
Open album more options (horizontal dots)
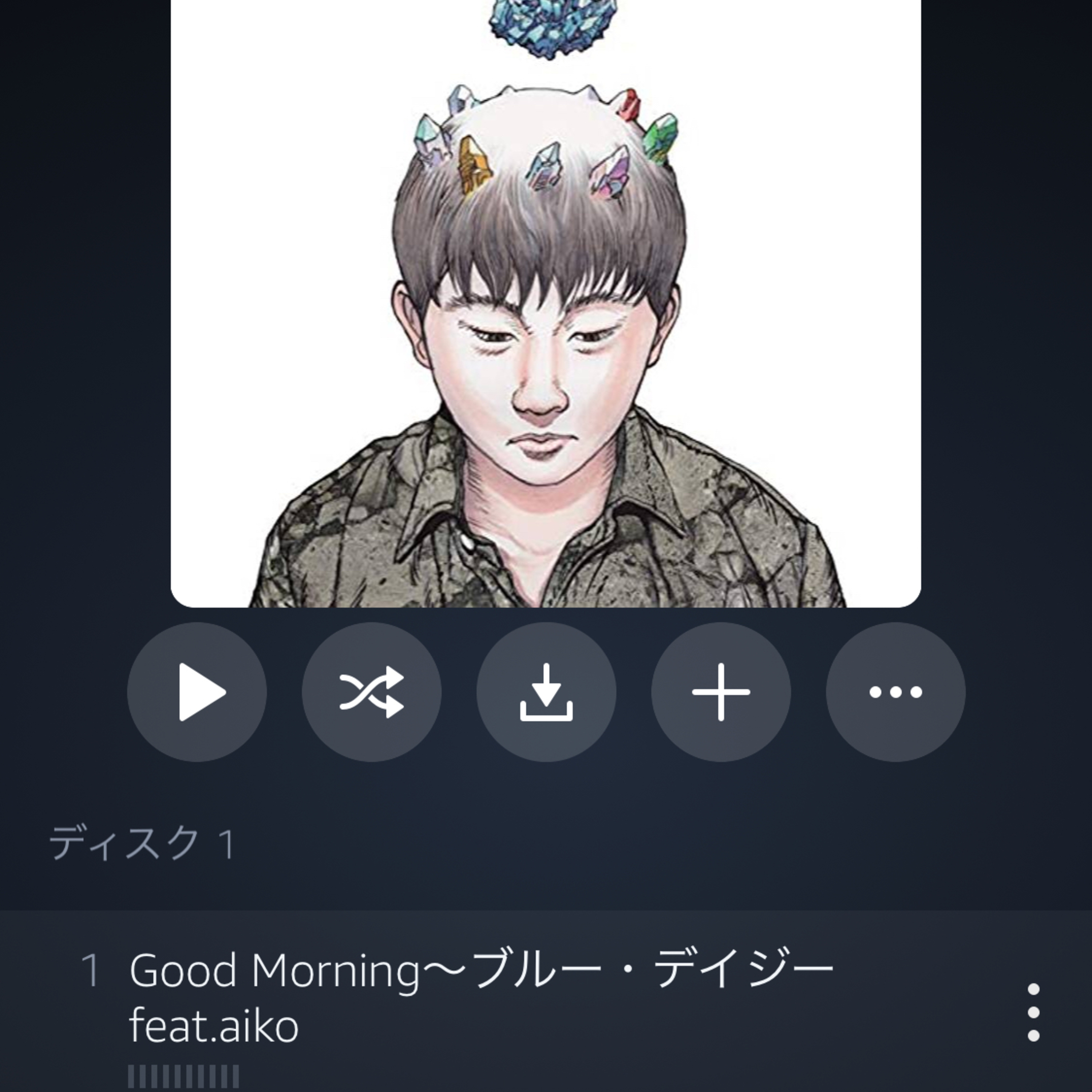[x=895, y=692]
